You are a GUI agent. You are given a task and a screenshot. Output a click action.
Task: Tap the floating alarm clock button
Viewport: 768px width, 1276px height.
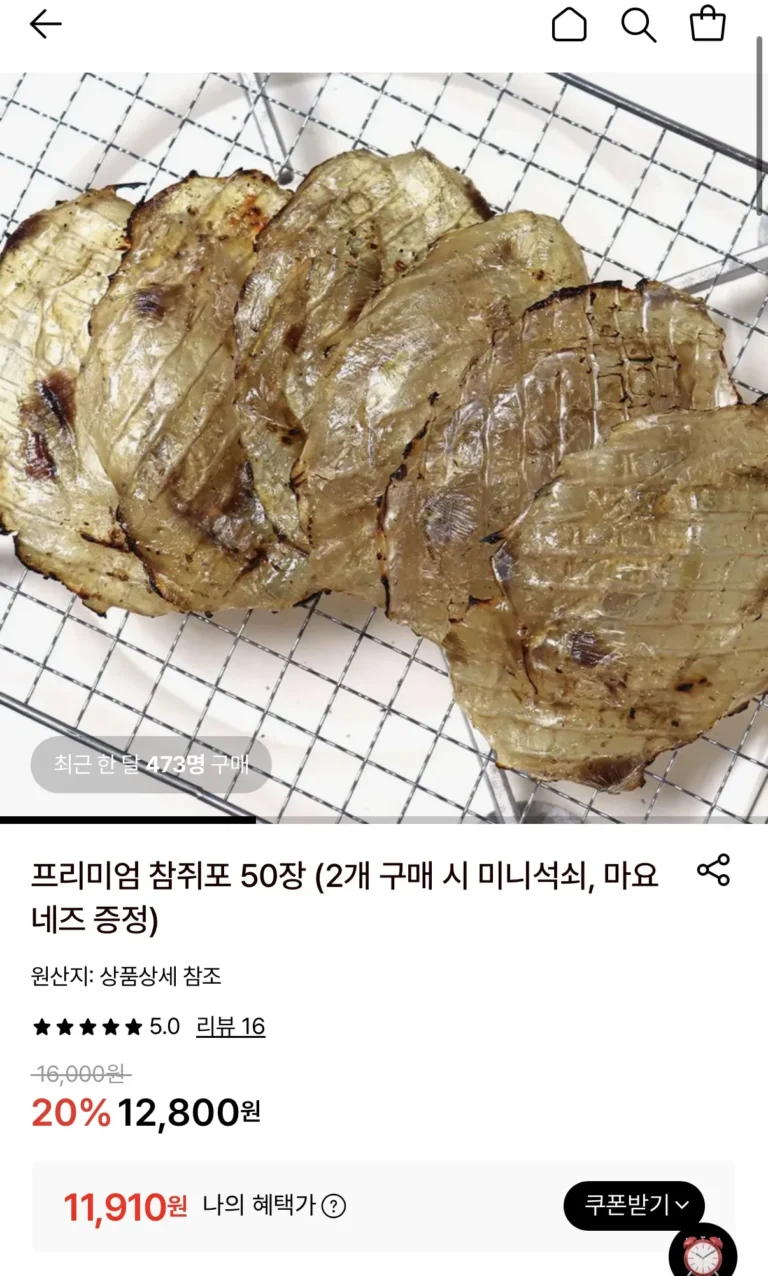703,1254
